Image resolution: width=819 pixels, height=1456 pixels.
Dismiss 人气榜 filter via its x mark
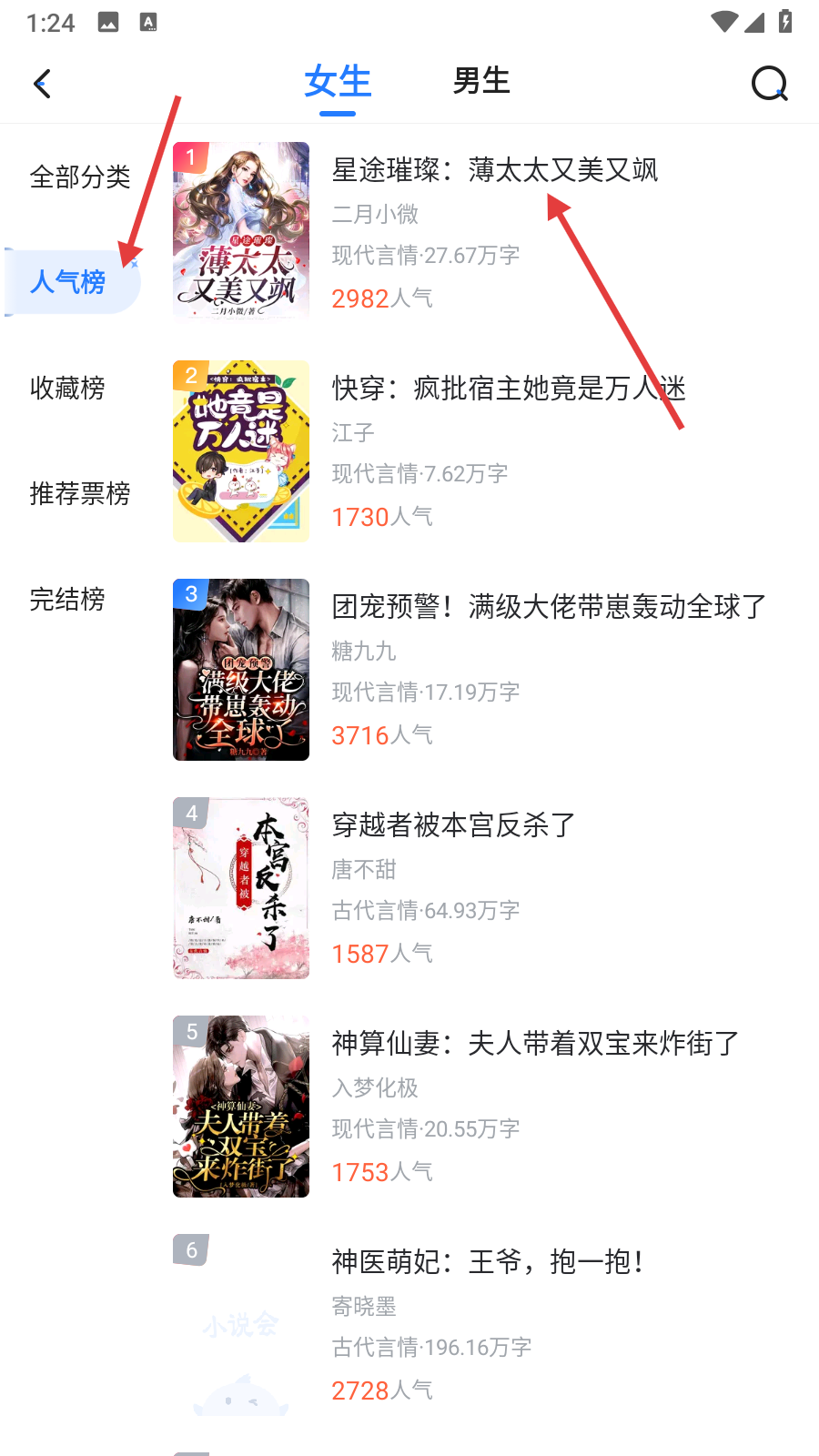(135, 262)
